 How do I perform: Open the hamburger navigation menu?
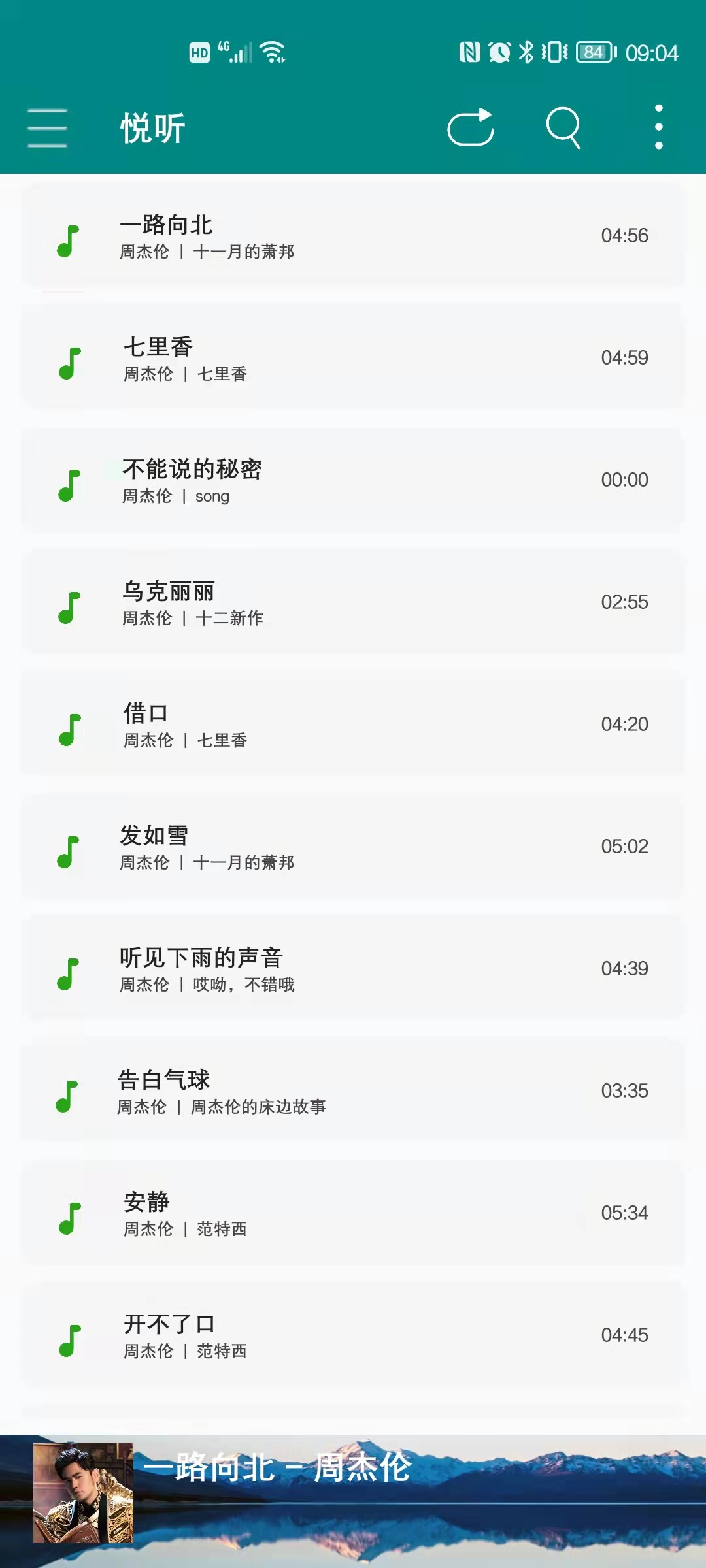pyautogui.click(x=46, y=128)
